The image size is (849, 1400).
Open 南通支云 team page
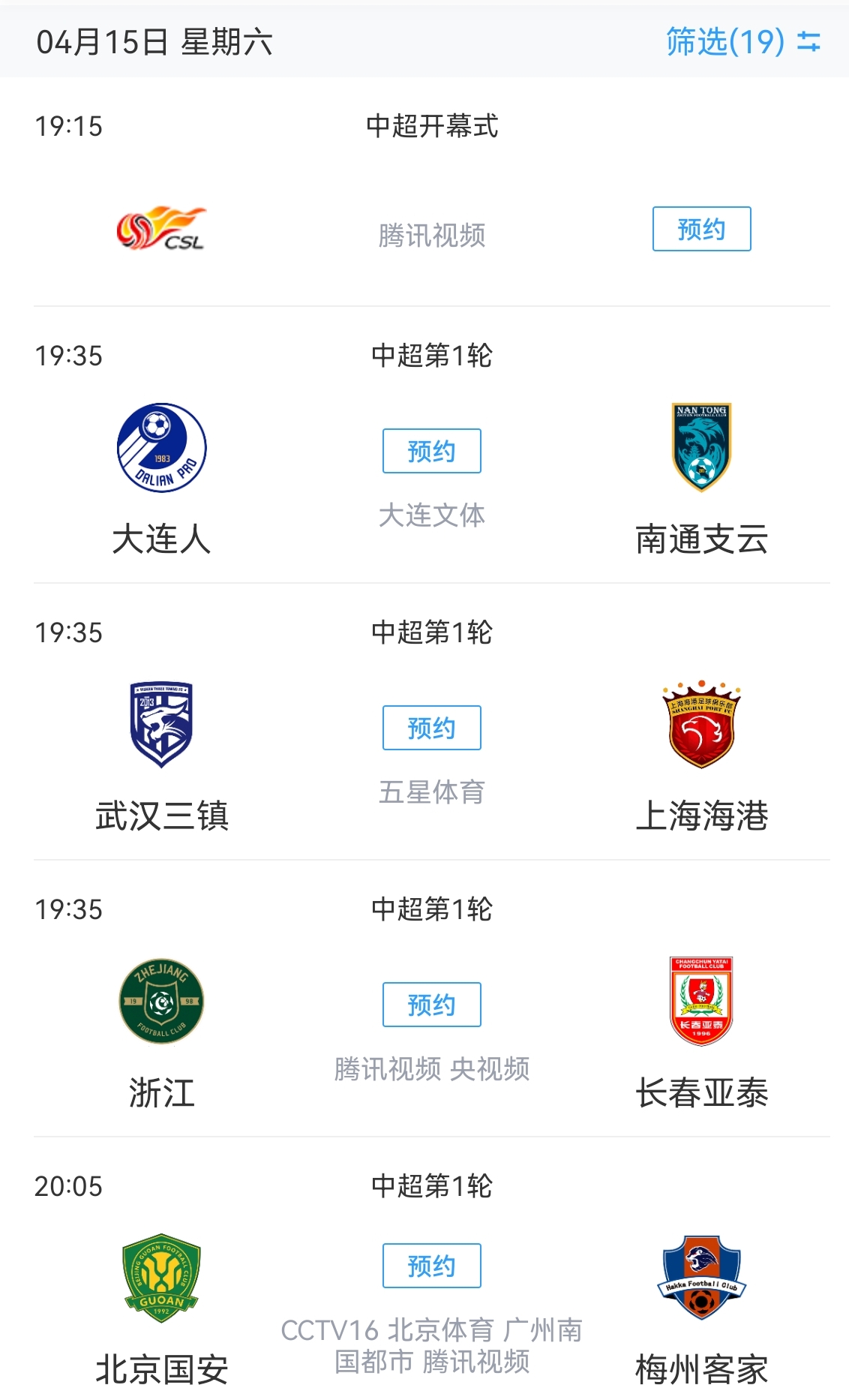701,449
